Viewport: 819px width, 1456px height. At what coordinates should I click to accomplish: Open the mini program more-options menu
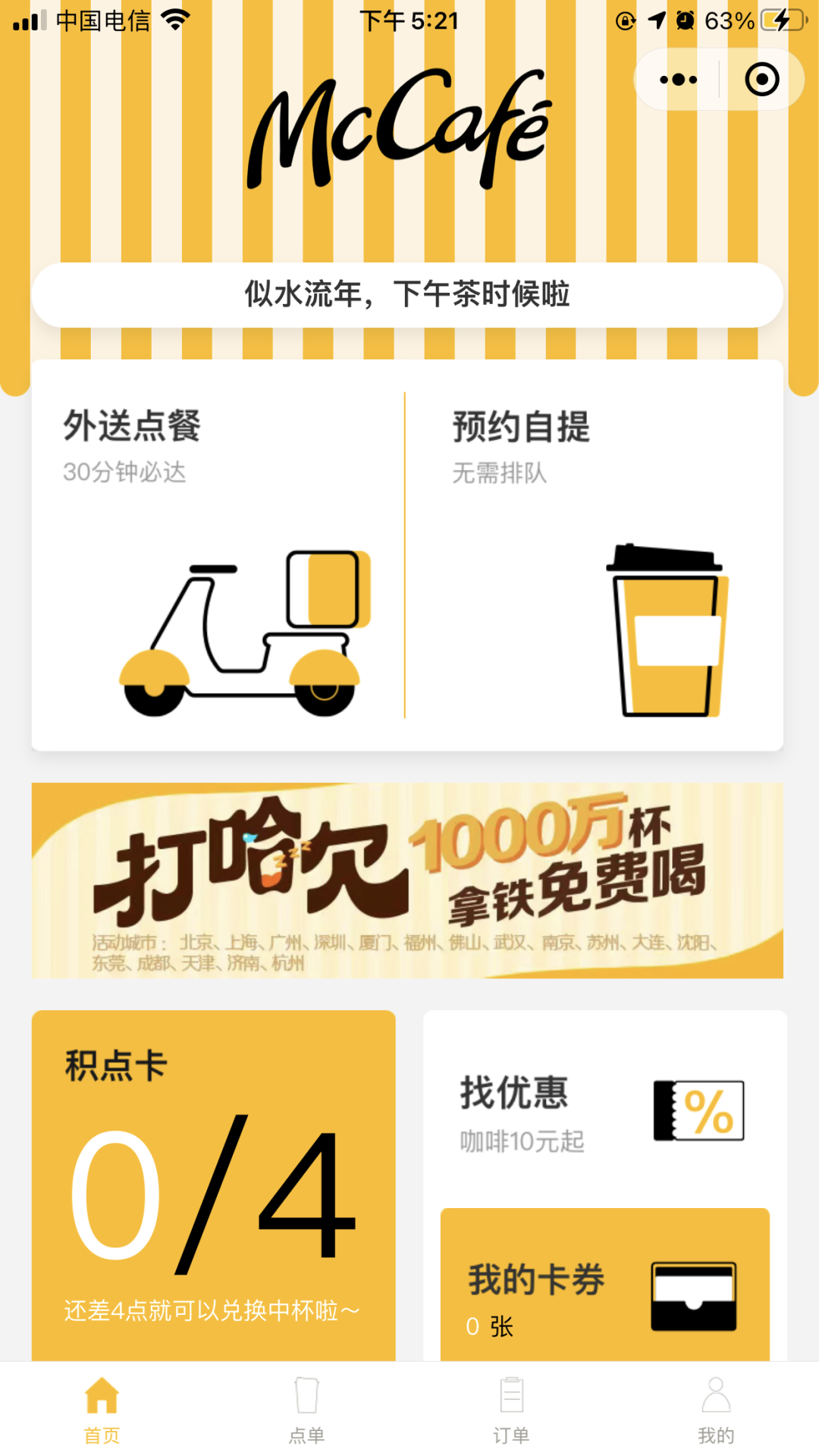tap(678, 80)
